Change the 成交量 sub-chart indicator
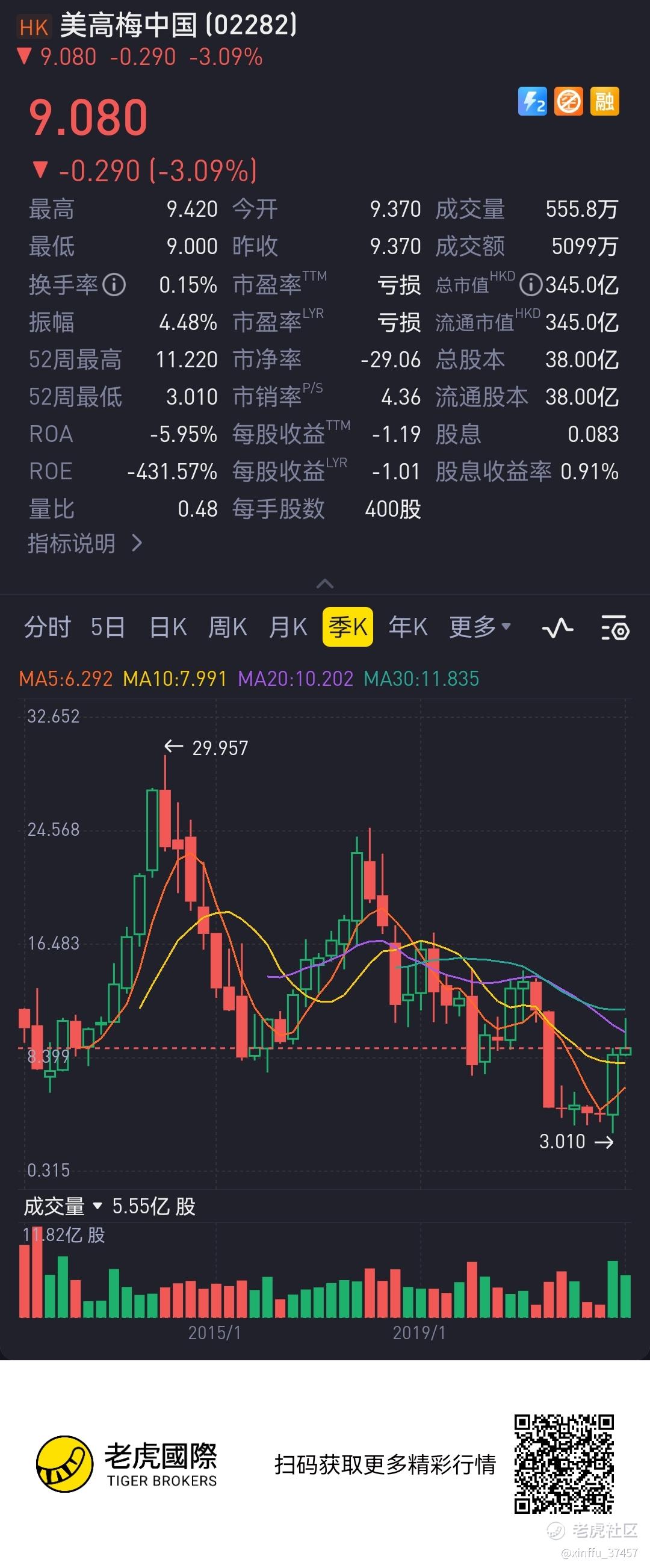The image size is (650, 1568). [62, 1206]
